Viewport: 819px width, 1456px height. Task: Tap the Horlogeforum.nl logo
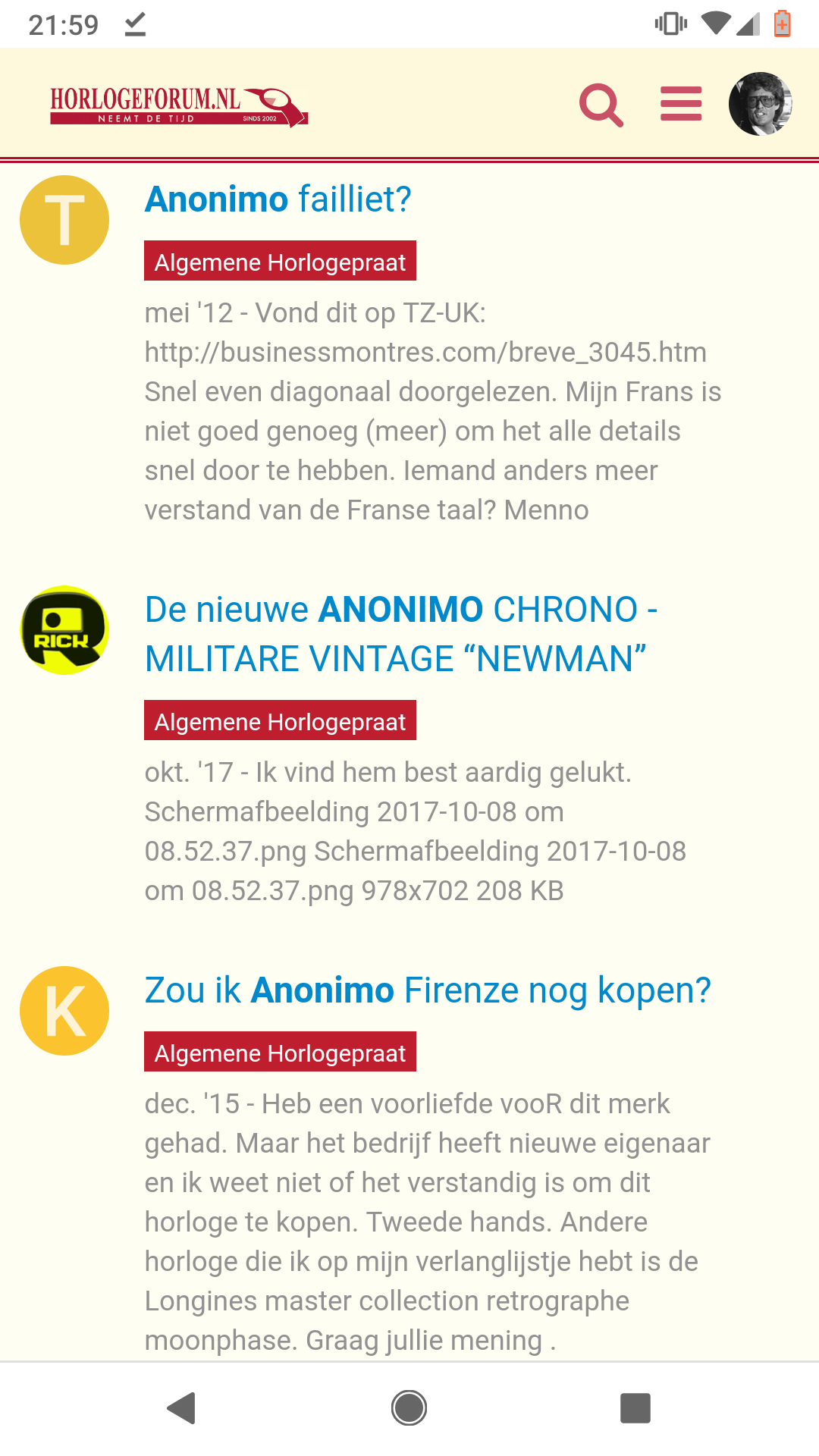click(x=179, y=106)
